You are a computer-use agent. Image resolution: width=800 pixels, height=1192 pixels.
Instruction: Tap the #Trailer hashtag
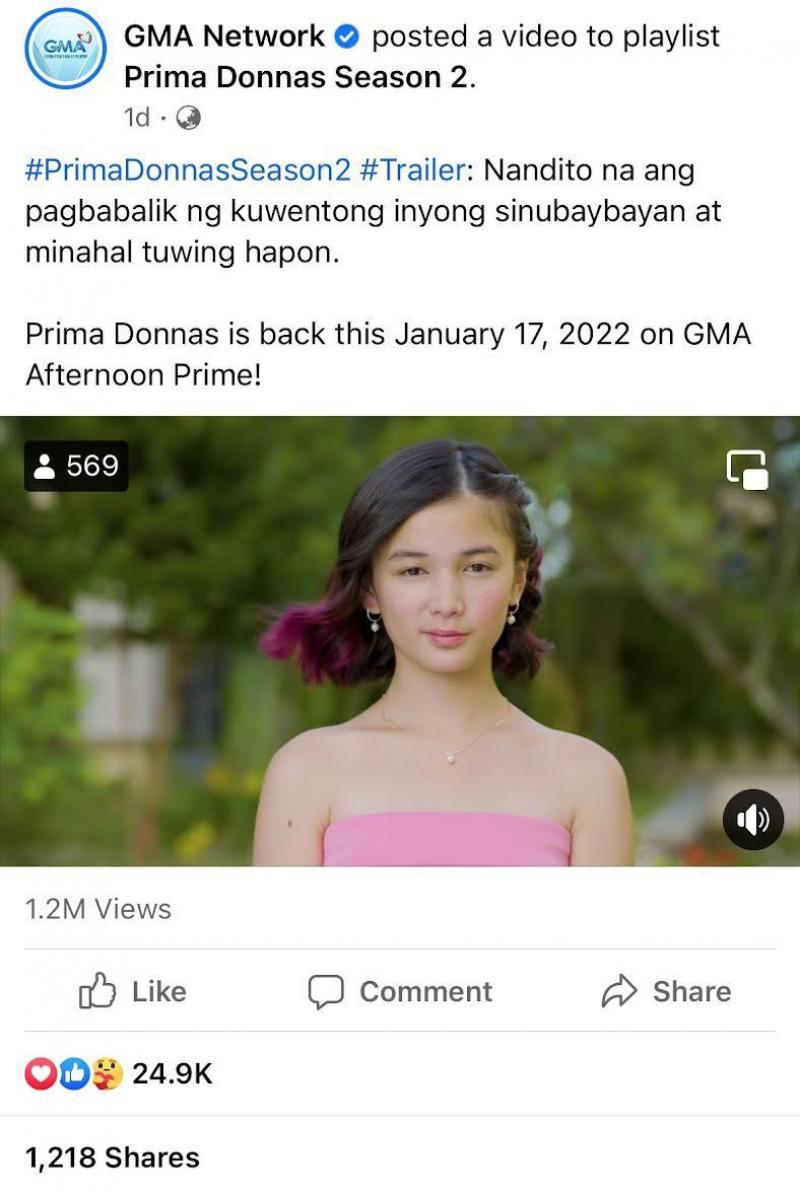point(411,170)
